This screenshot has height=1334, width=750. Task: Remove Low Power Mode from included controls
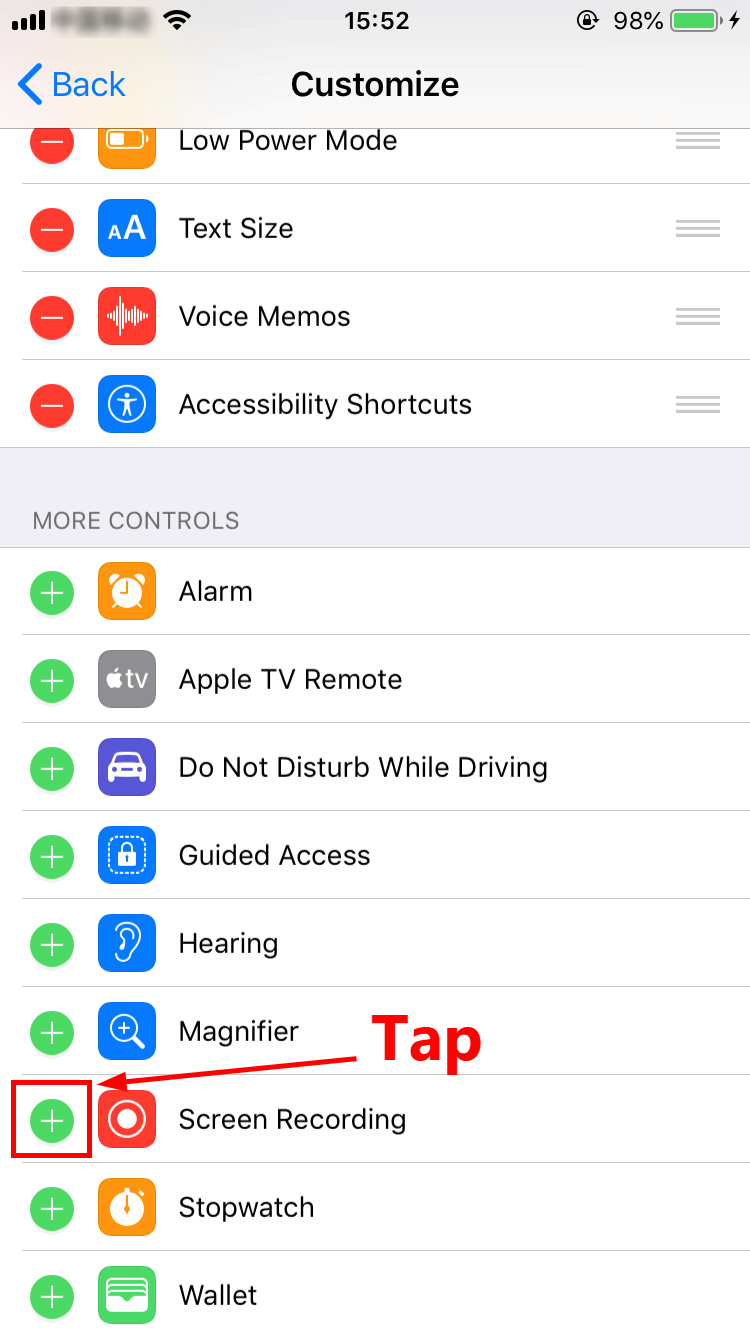[x=52, y=144]
